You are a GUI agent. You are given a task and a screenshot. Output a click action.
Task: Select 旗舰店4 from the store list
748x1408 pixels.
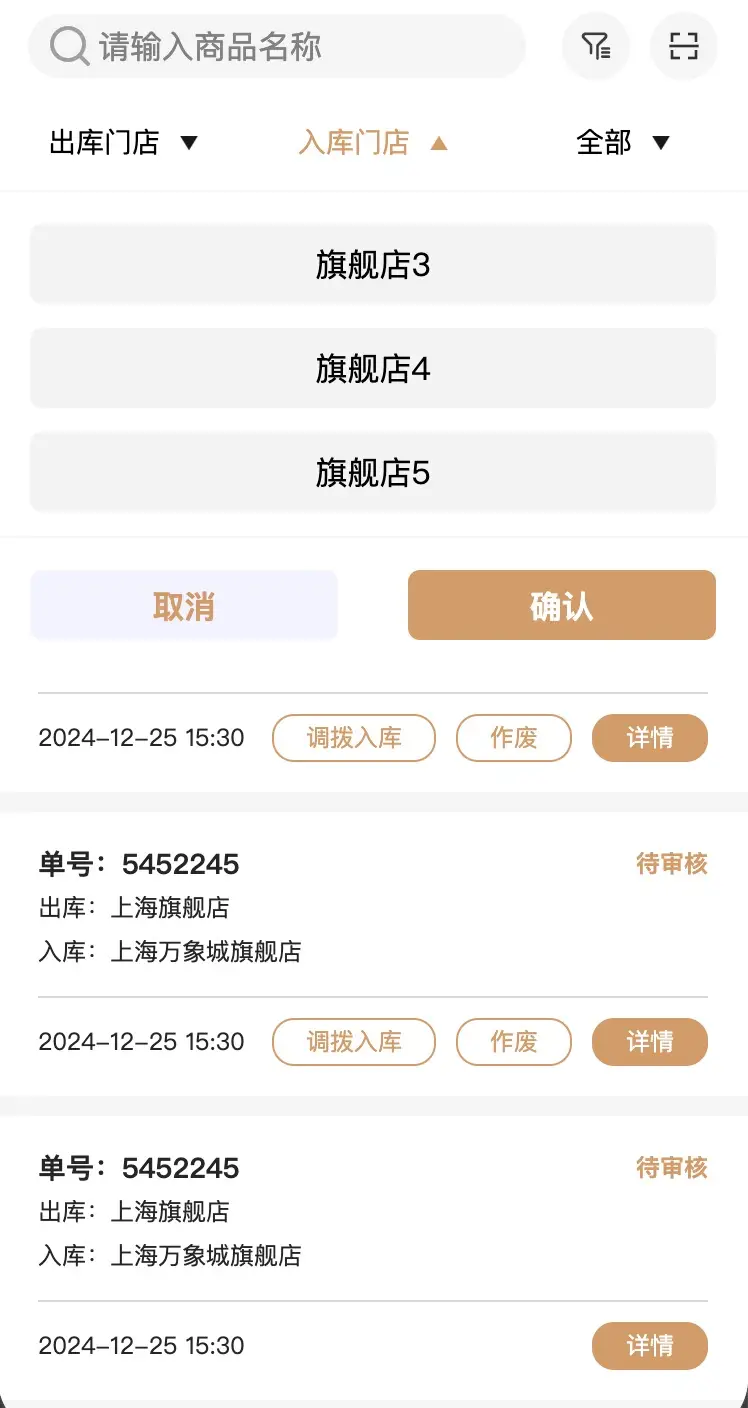tap(373, 369)
